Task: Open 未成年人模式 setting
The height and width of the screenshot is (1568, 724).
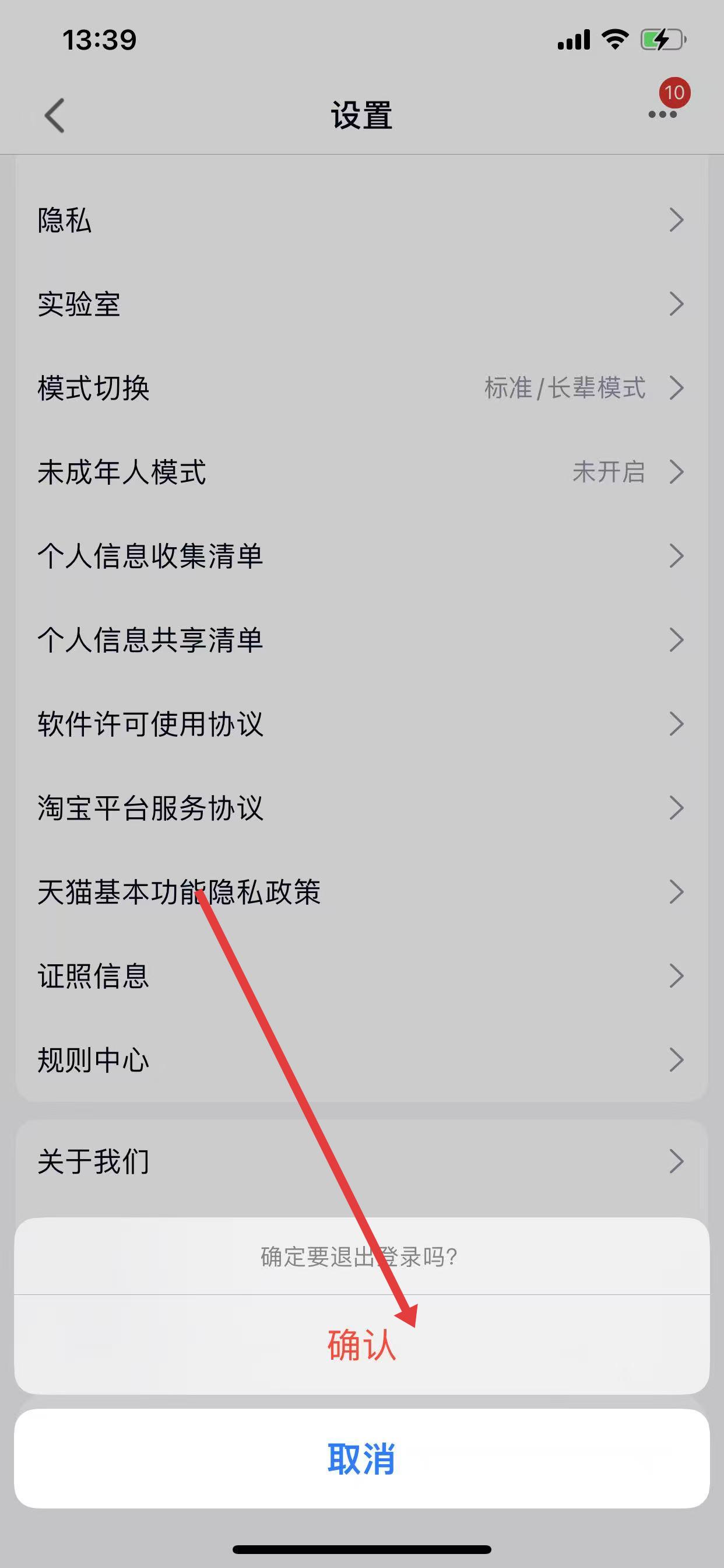Action: 361,472
